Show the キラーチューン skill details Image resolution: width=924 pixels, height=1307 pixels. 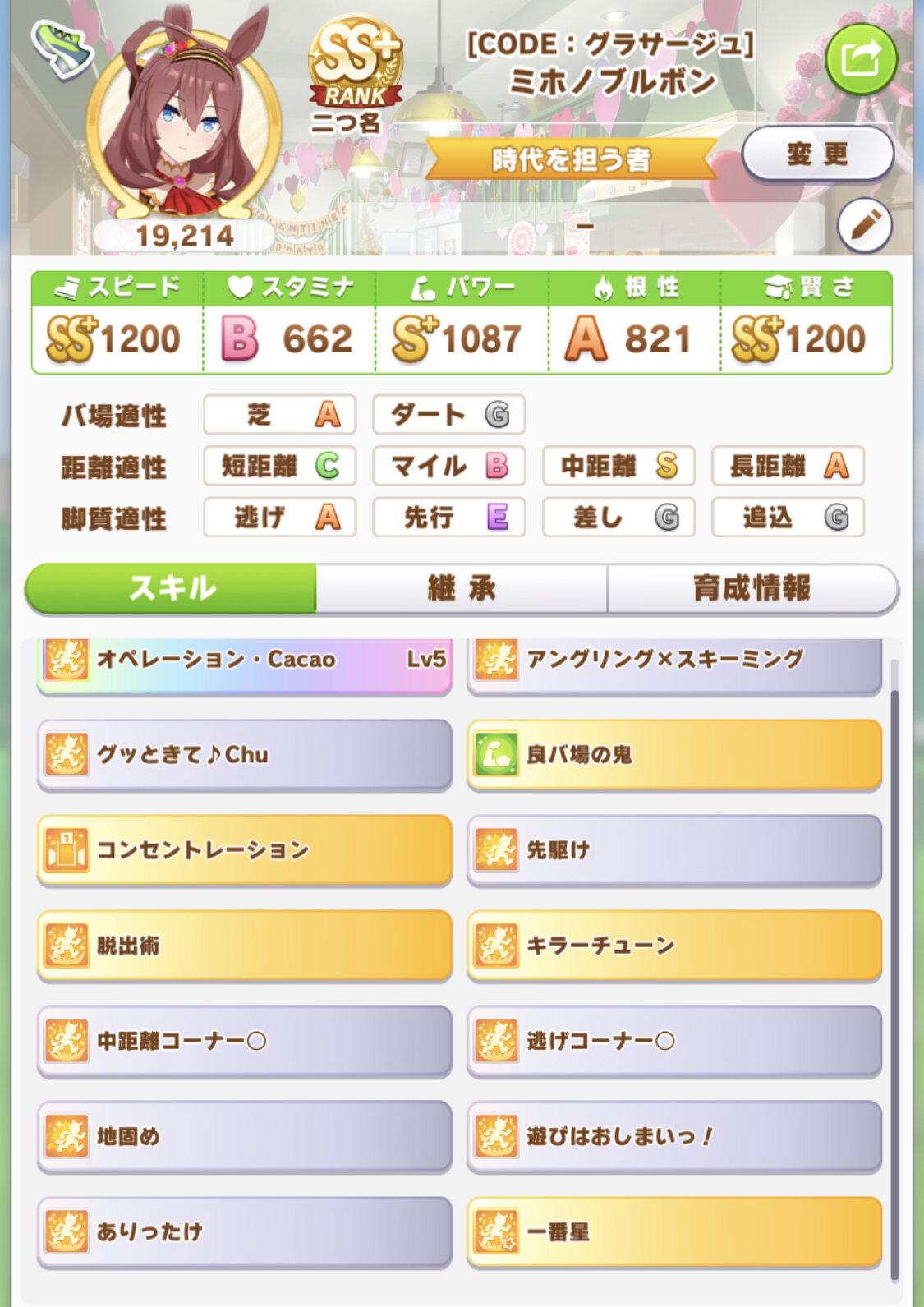click(x=673, y=945)
